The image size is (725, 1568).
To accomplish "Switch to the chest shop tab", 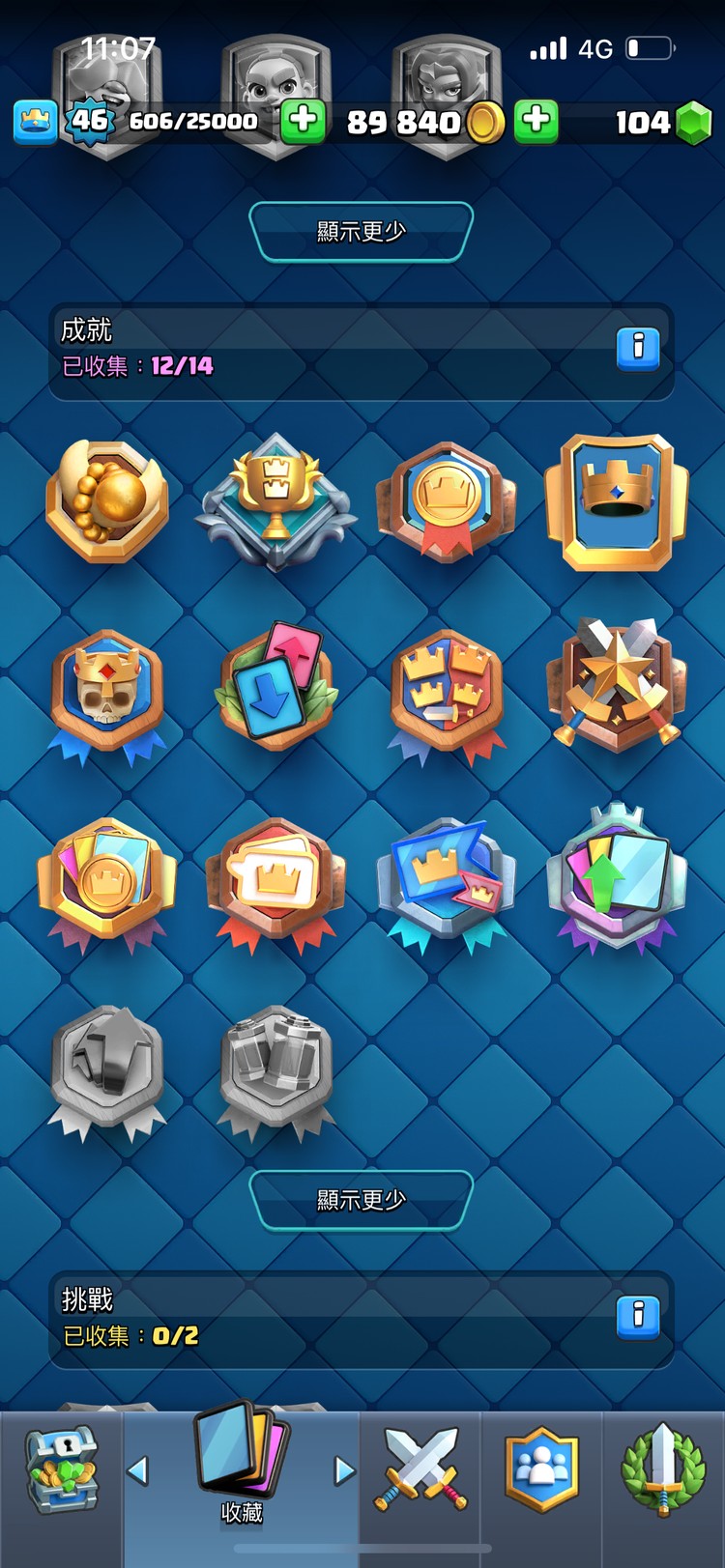I will tap(61, 1469).
